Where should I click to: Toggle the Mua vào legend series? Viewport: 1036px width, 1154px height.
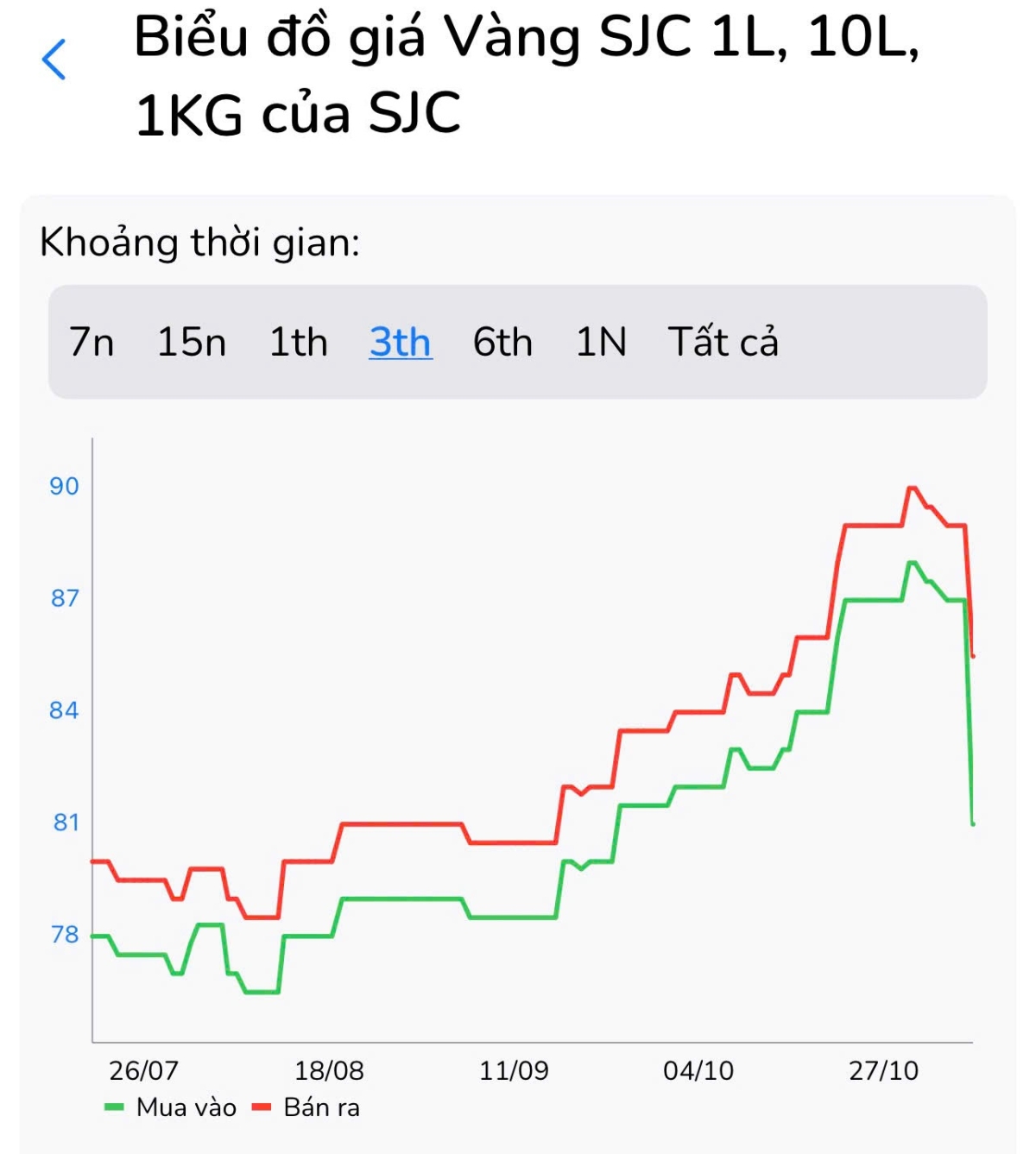click(171, 1107)
